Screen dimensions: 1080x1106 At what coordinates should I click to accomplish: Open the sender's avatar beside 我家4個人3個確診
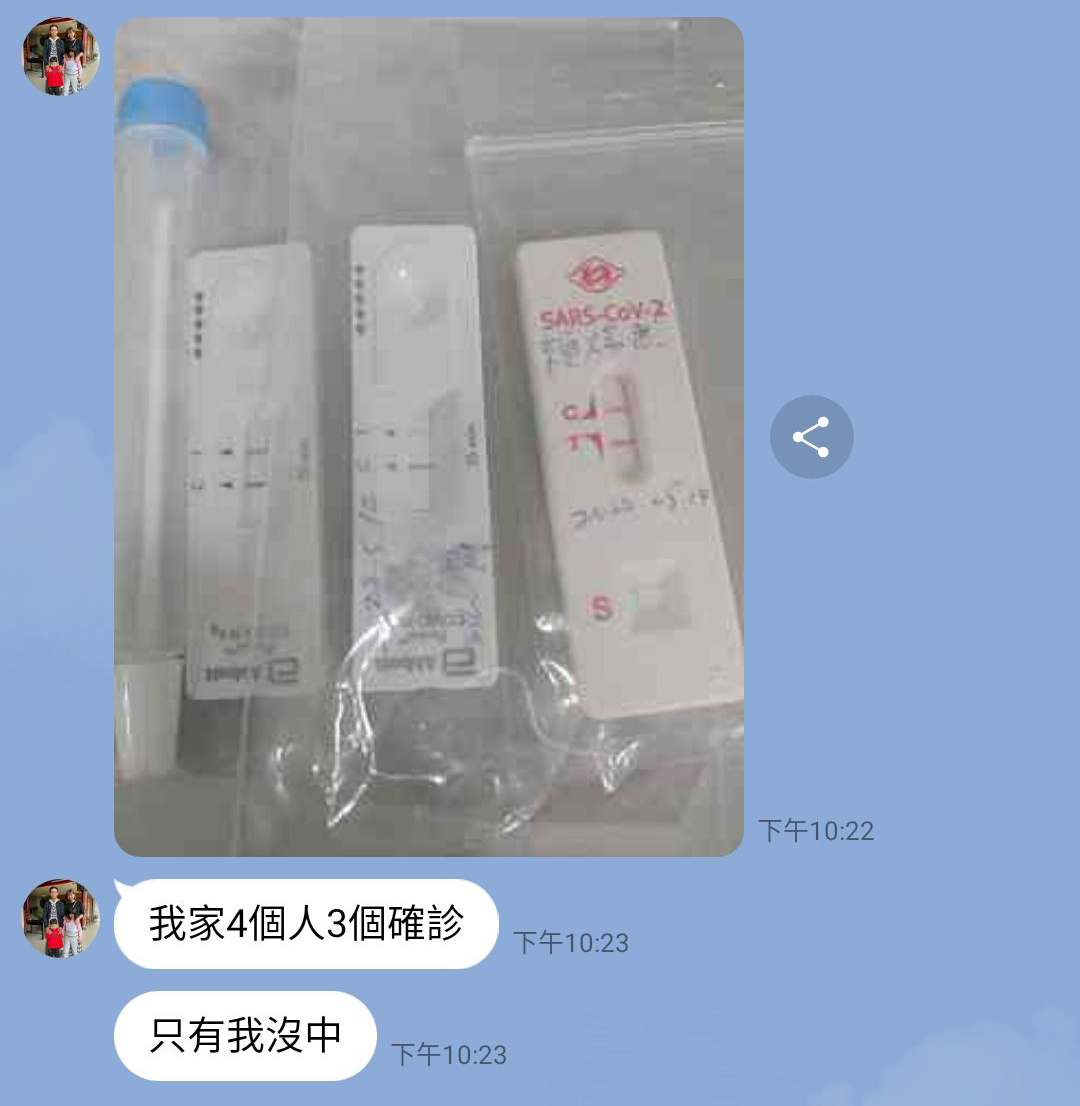(61, 918)
